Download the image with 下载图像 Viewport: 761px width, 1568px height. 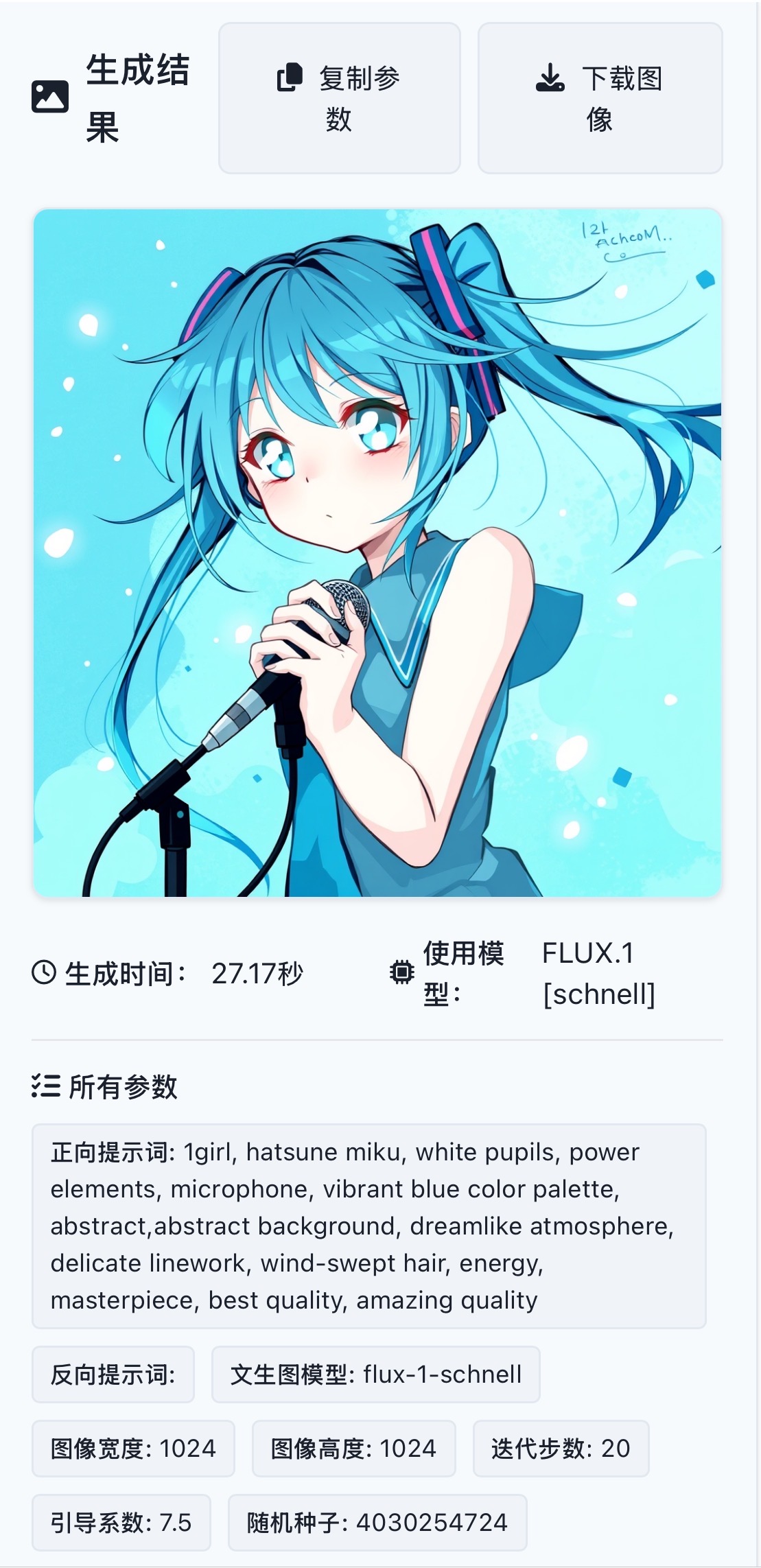tap(600, 98)
